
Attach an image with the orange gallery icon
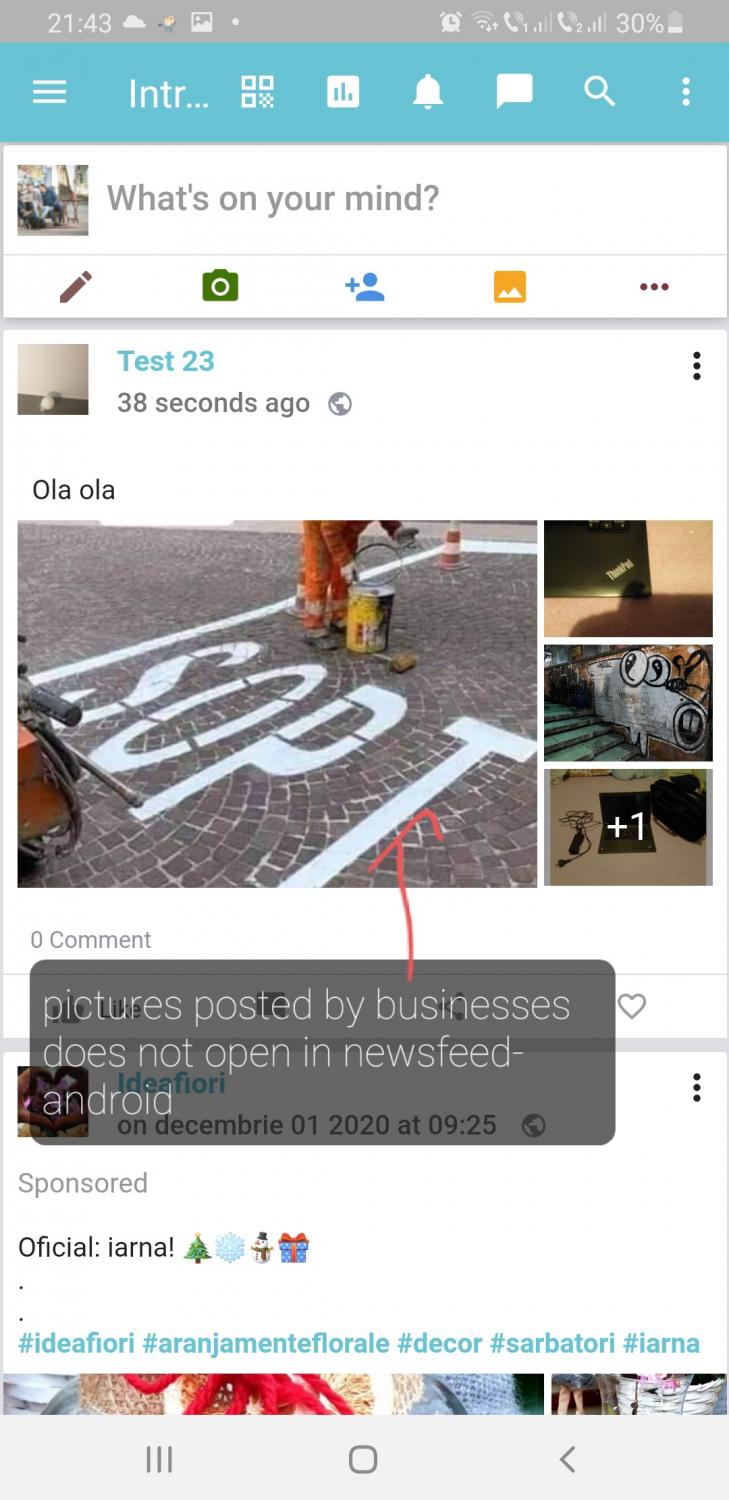click(509, 287)
